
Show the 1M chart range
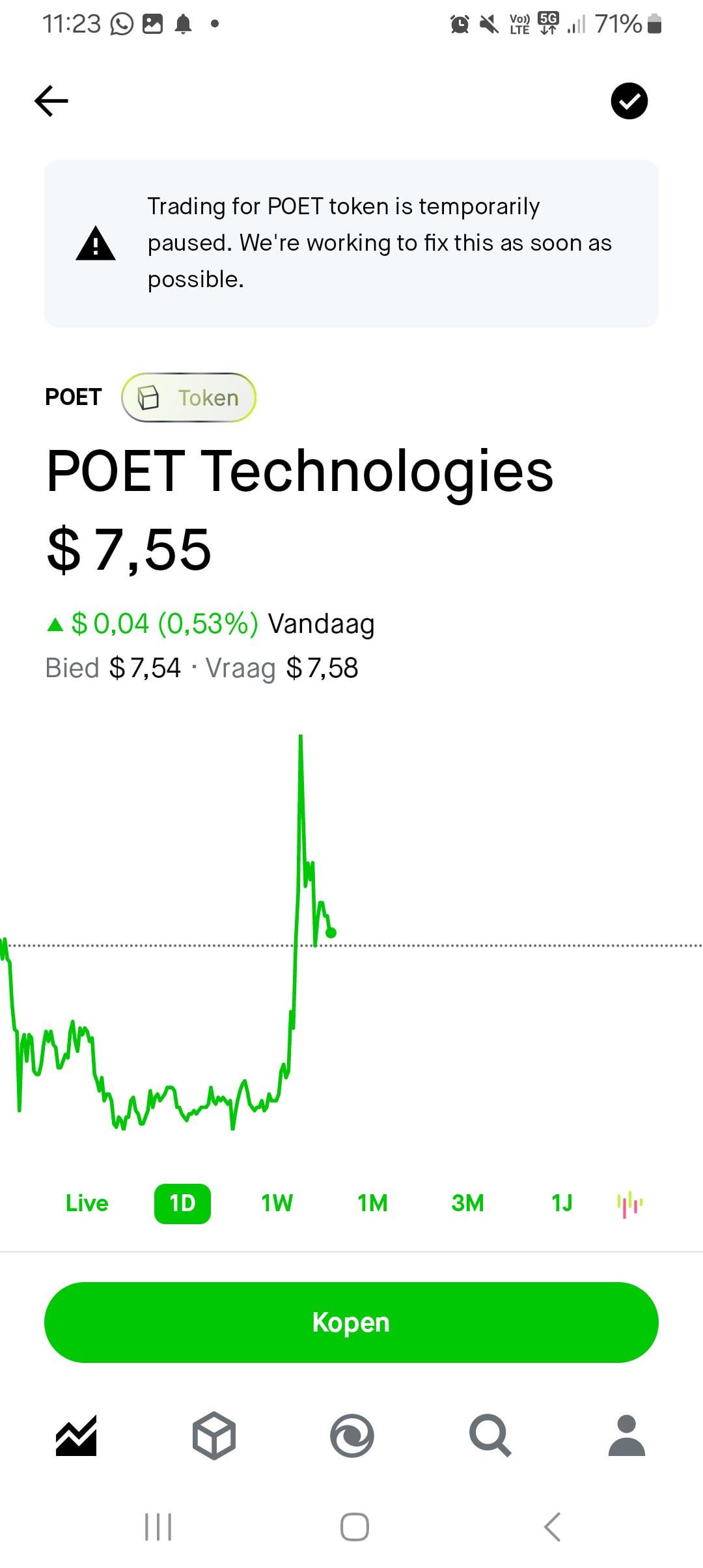pos(372,1203)
